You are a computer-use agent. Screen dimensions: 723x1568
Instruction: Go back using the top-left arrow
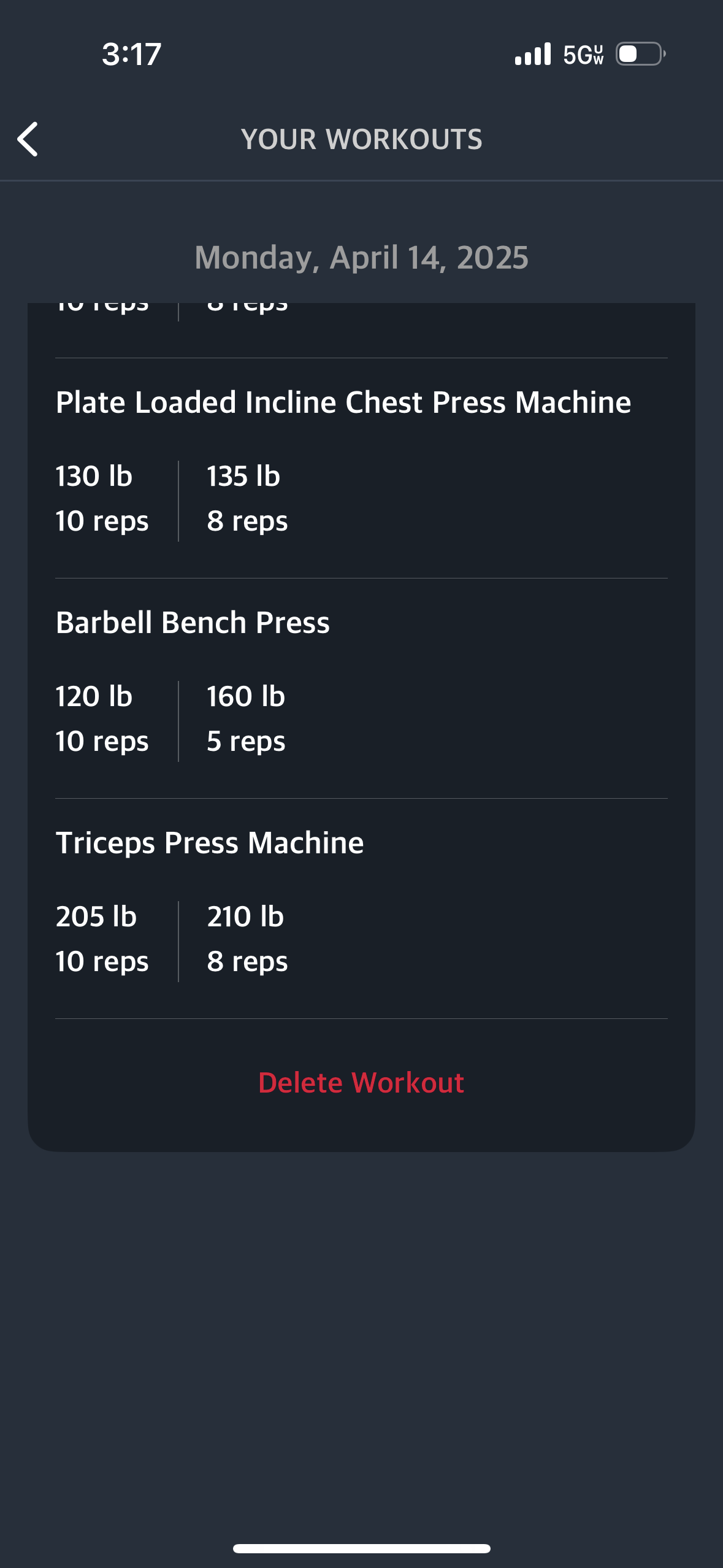(x=28, y=139)
